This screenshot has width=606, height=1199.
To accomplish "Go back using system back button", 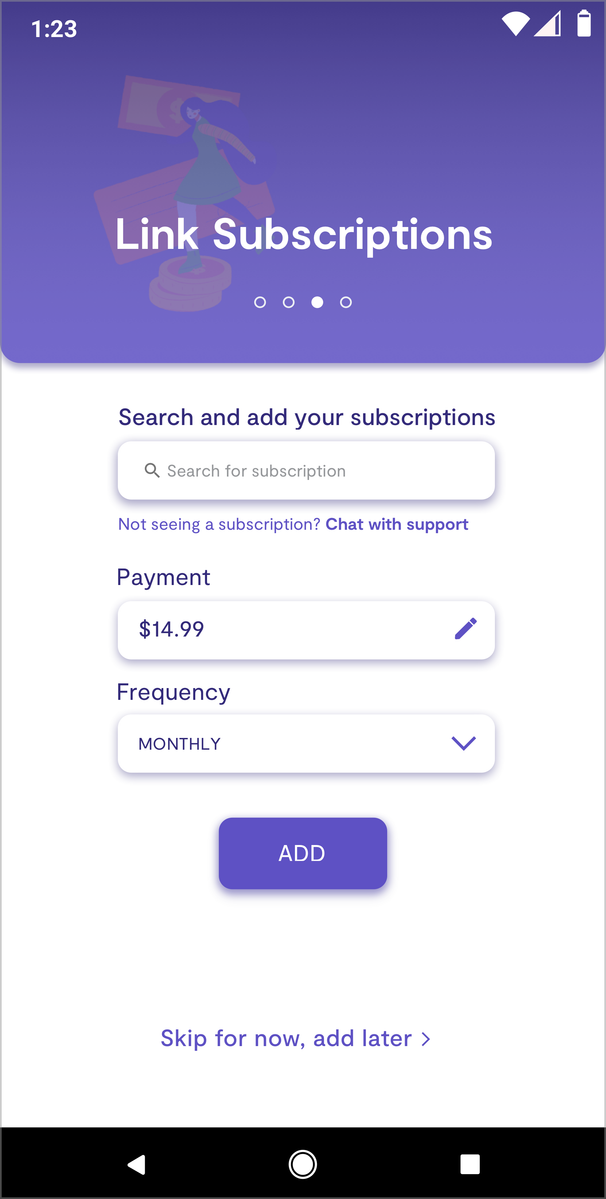I will [x=136, y=1163].
